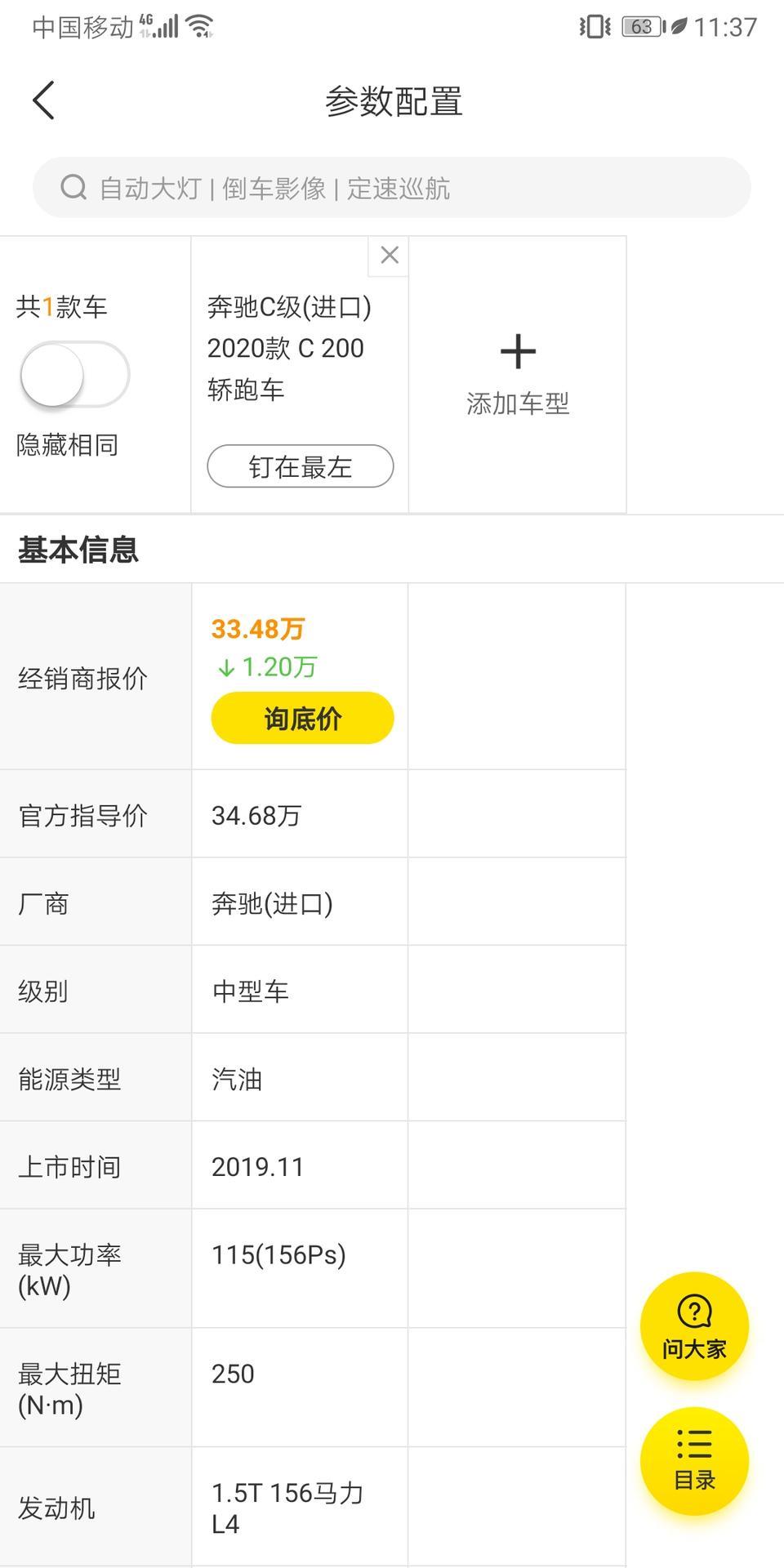Open the 目录 table of contents
Image resolution: width=784 pixels, height=1568 pixels.
click(x=694, y=1461)
